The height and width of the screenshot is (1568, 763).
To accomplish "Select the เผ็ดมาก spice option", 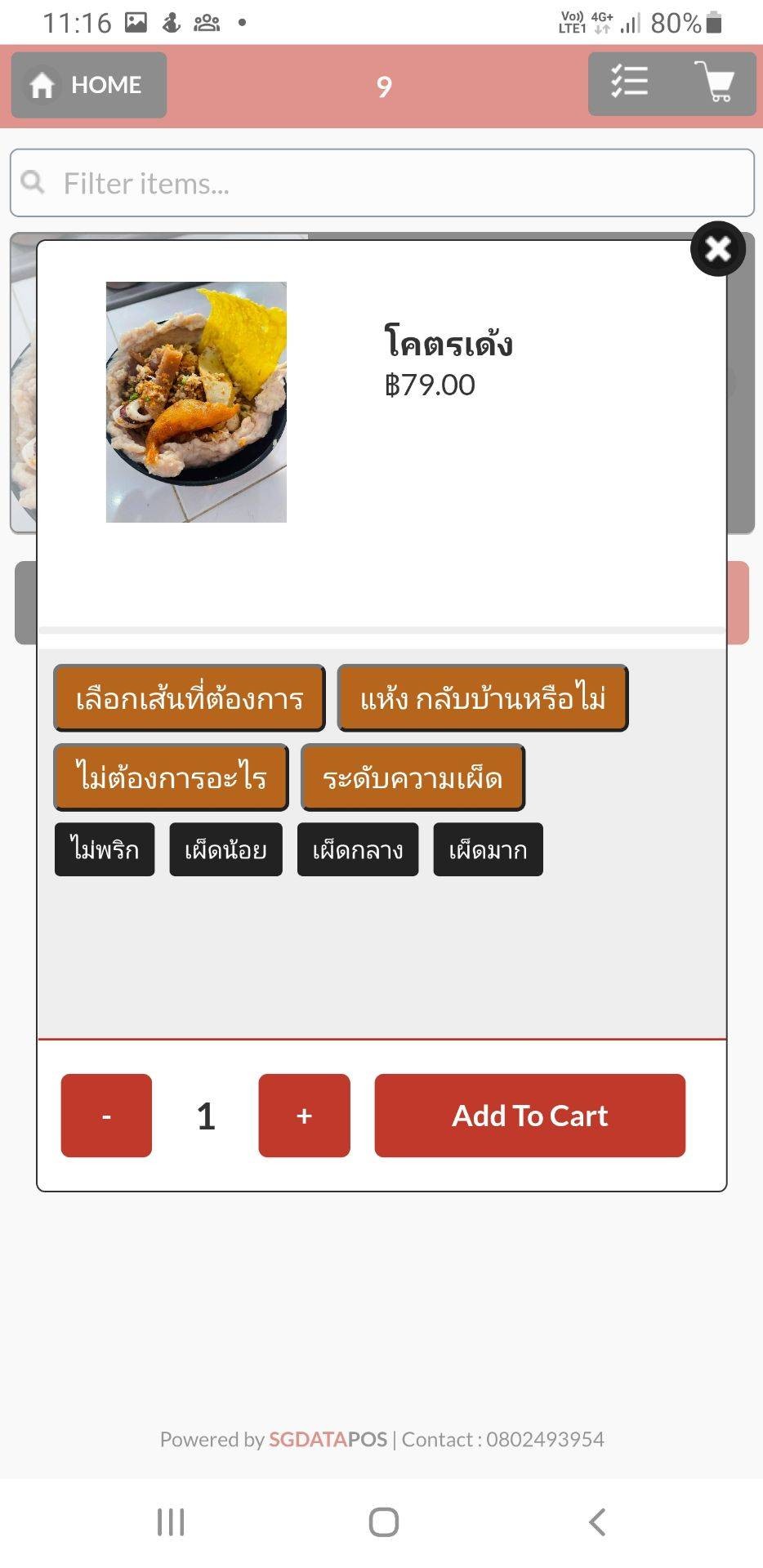I will coord(488,849).
